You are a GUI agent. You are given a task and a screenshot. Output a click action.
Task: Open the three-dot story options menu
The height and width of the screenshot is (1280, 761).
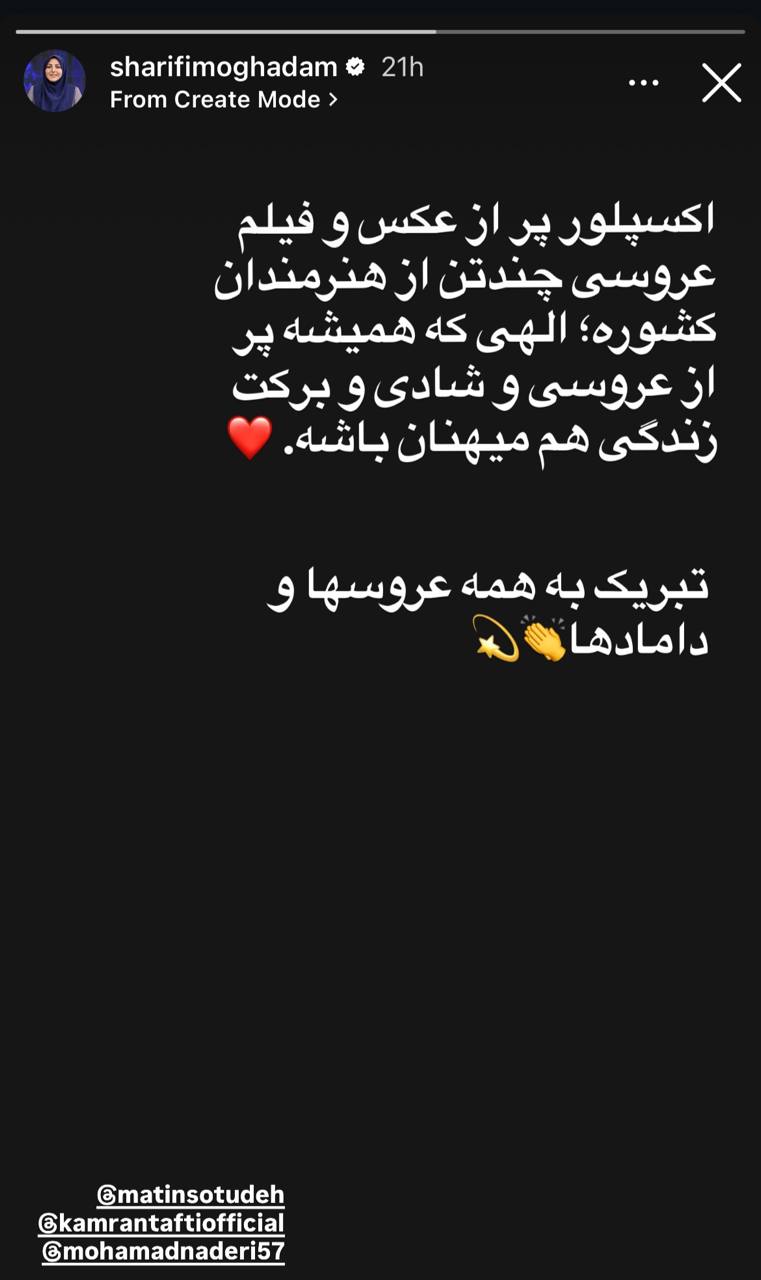[644, 83]
